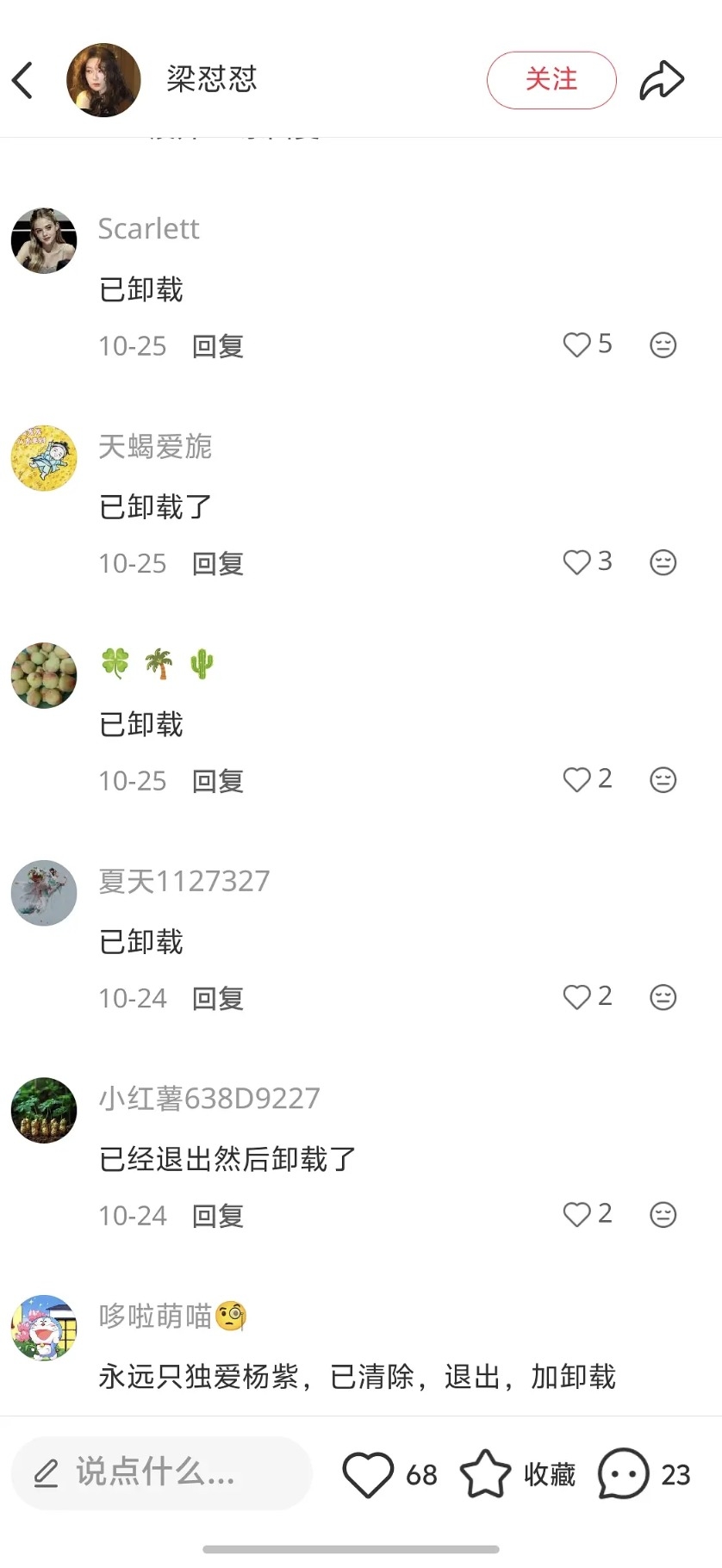The image size is (722, 1568).
Task: Share this post
Action: [661, 80]
